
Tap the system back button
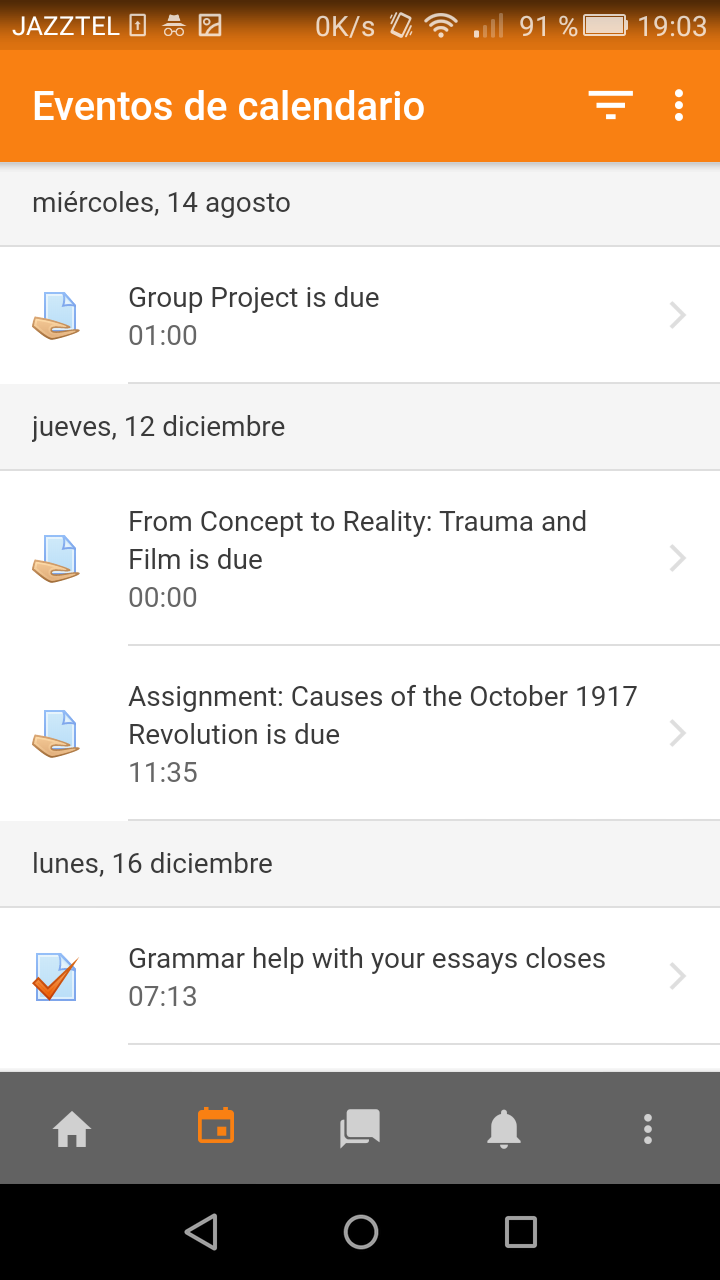pos(201,1232)
